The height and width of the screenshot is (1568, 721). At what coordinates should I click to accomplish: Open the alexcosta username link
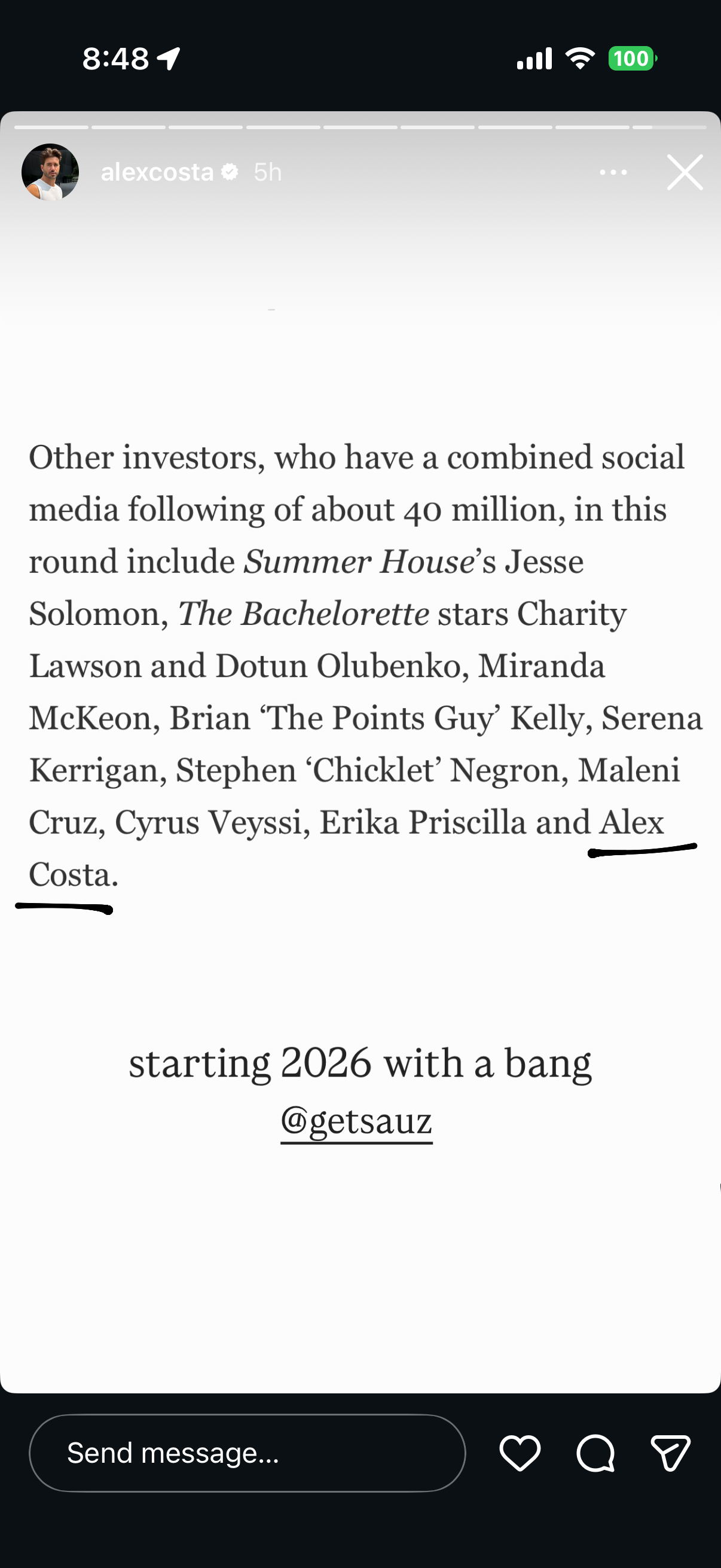click(157, 172)
